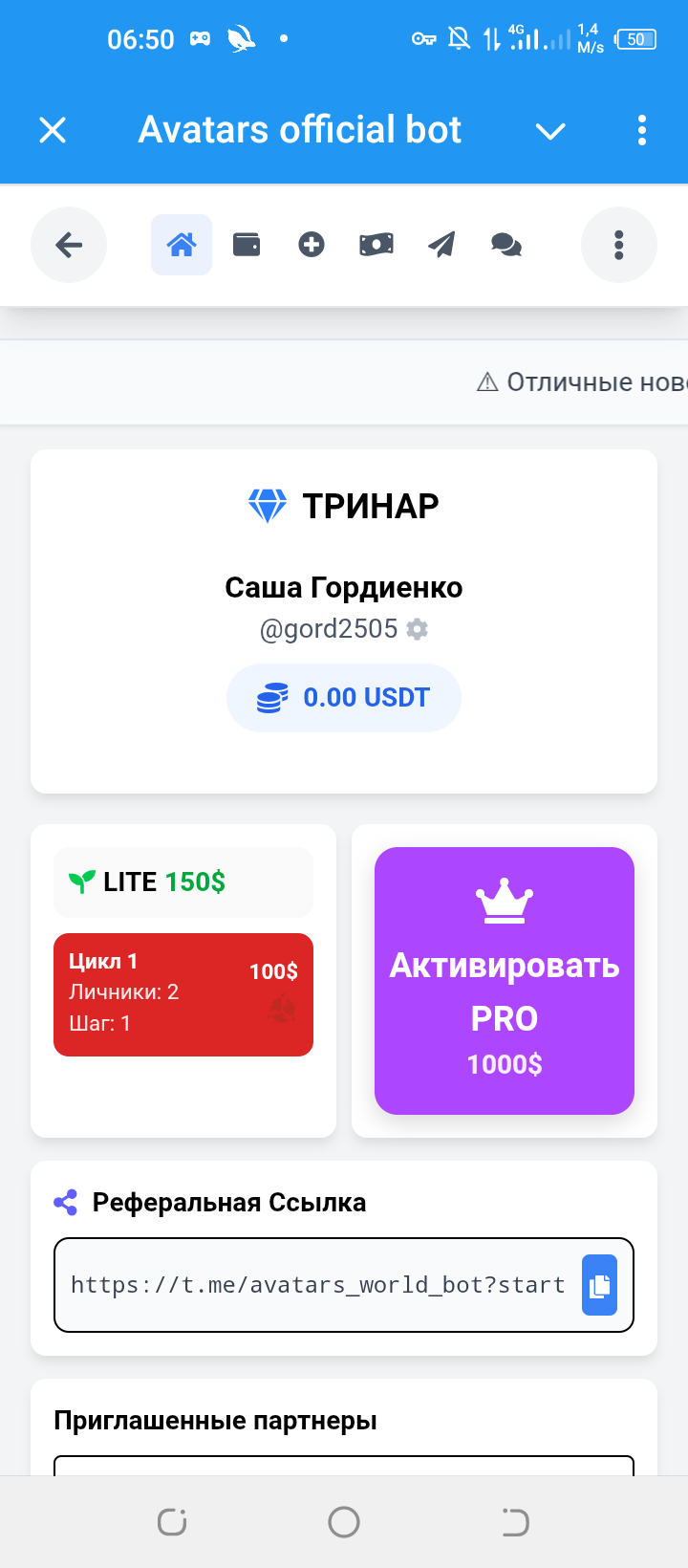Open the LITE 150$ plan chip
688x1568 pixels.
pos(183,882)
